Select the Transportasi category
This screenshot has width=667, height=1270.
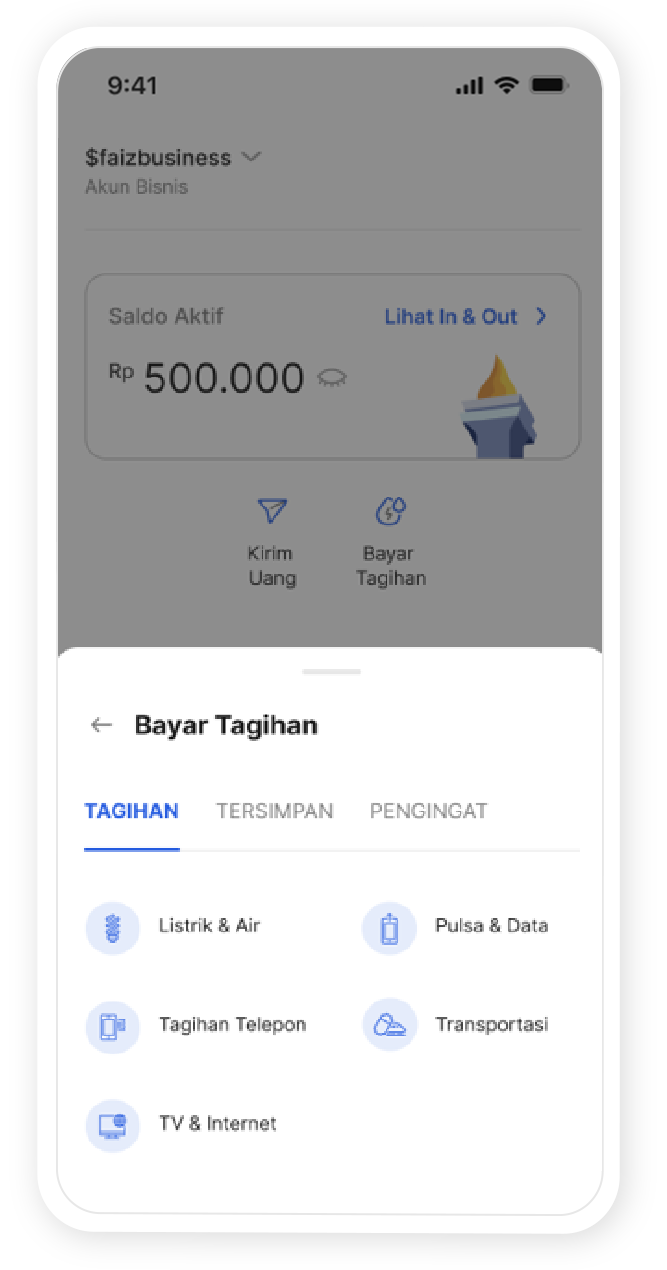[x=456, y=1025]
